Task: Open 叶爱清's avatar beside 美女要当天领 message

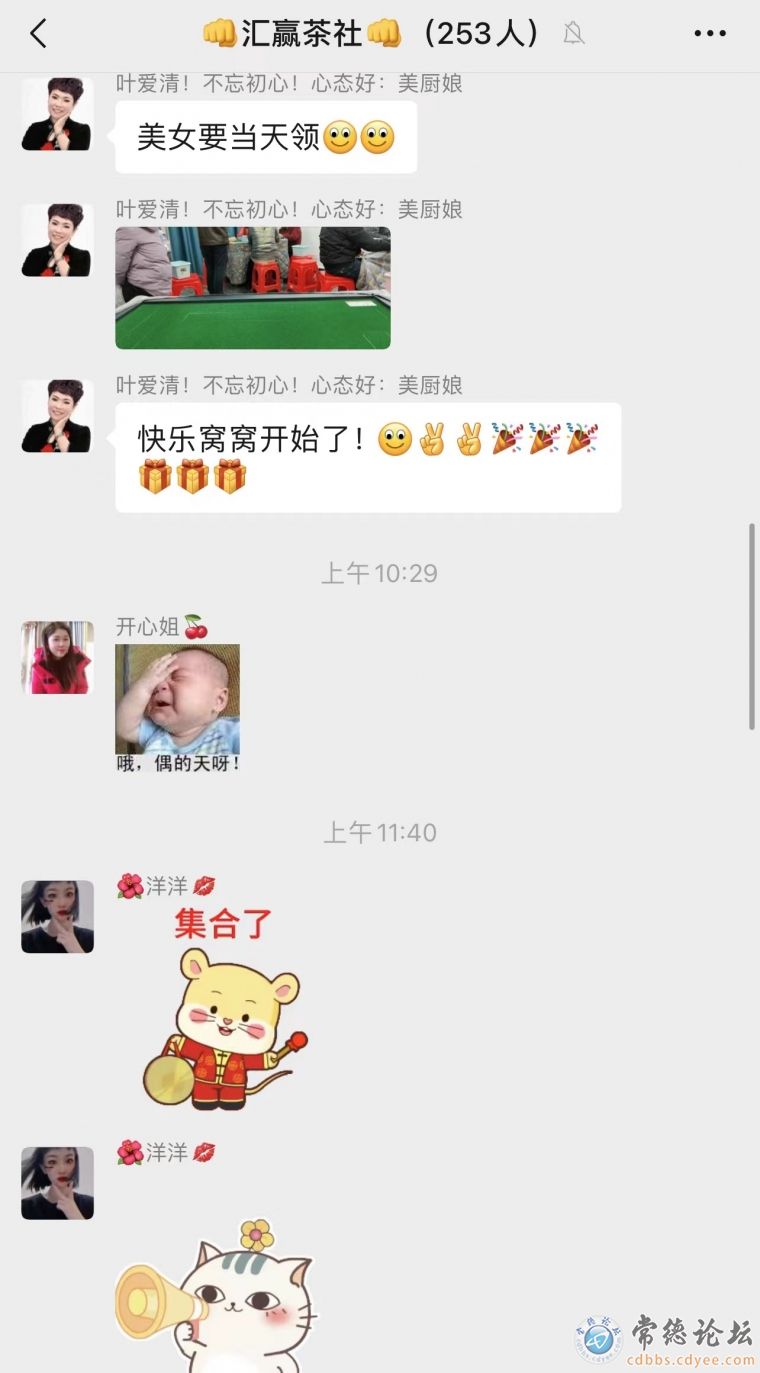Action: pos(57,115)
